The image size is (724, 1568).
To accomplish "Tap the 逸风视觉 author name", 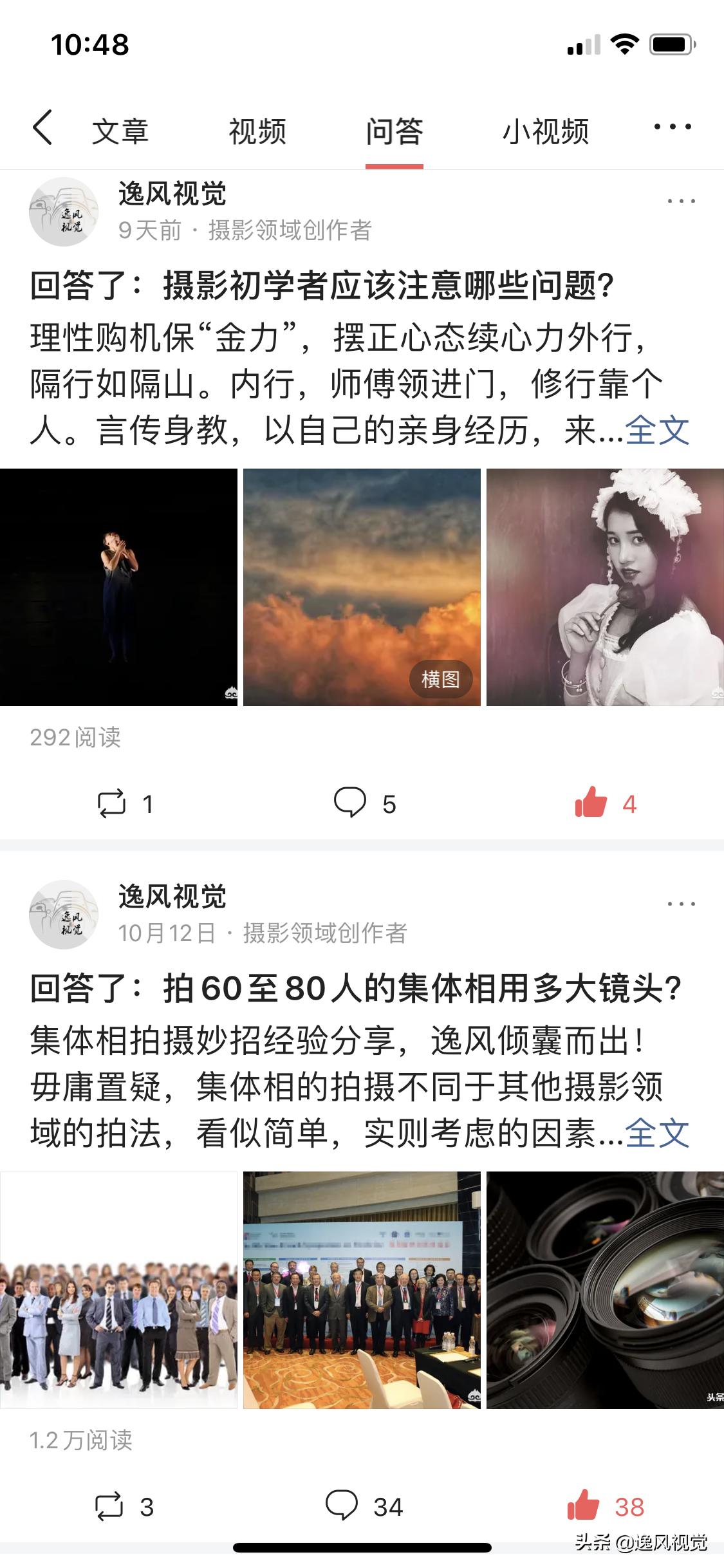I will click(x=171, y=195).
